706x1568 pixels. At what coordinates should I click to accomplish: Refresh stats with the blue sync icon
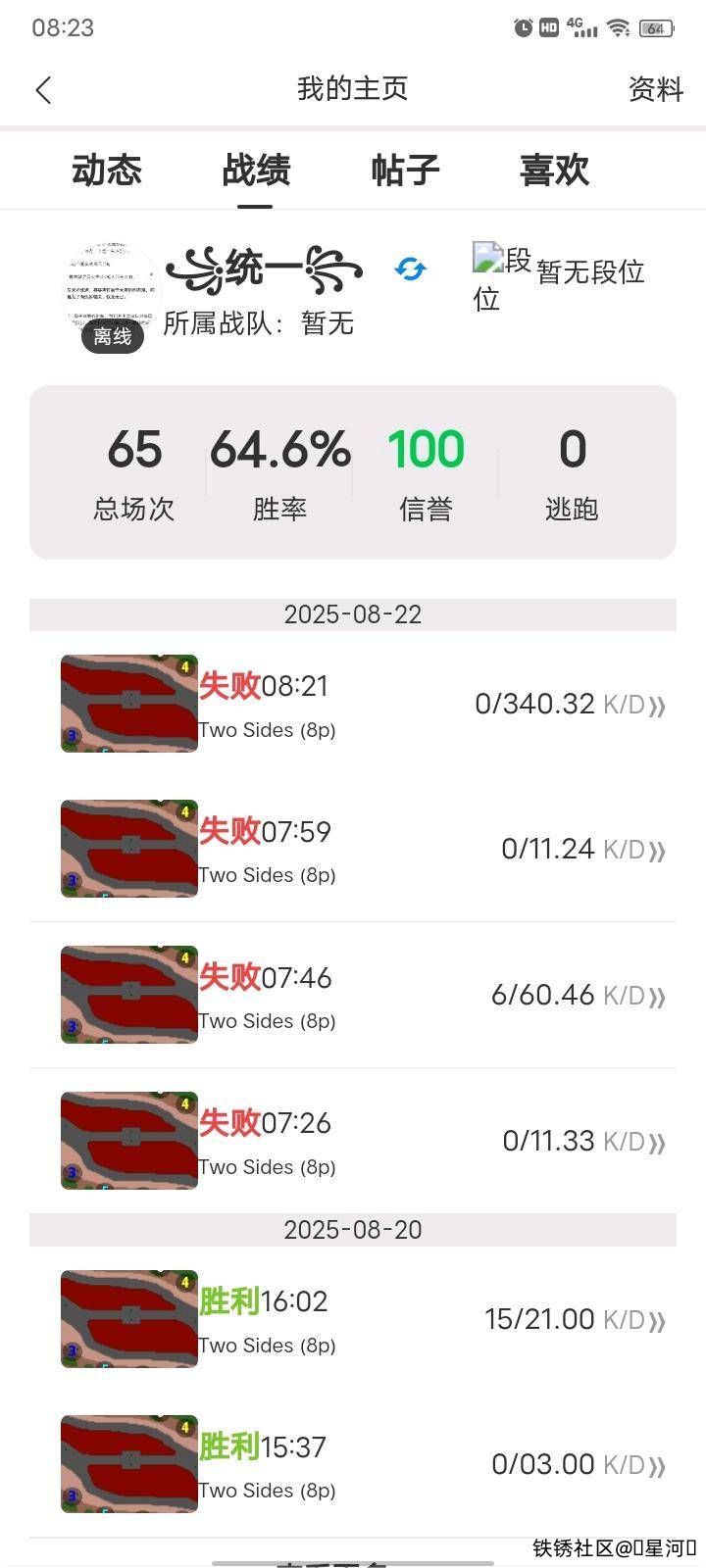coord(410,269)
